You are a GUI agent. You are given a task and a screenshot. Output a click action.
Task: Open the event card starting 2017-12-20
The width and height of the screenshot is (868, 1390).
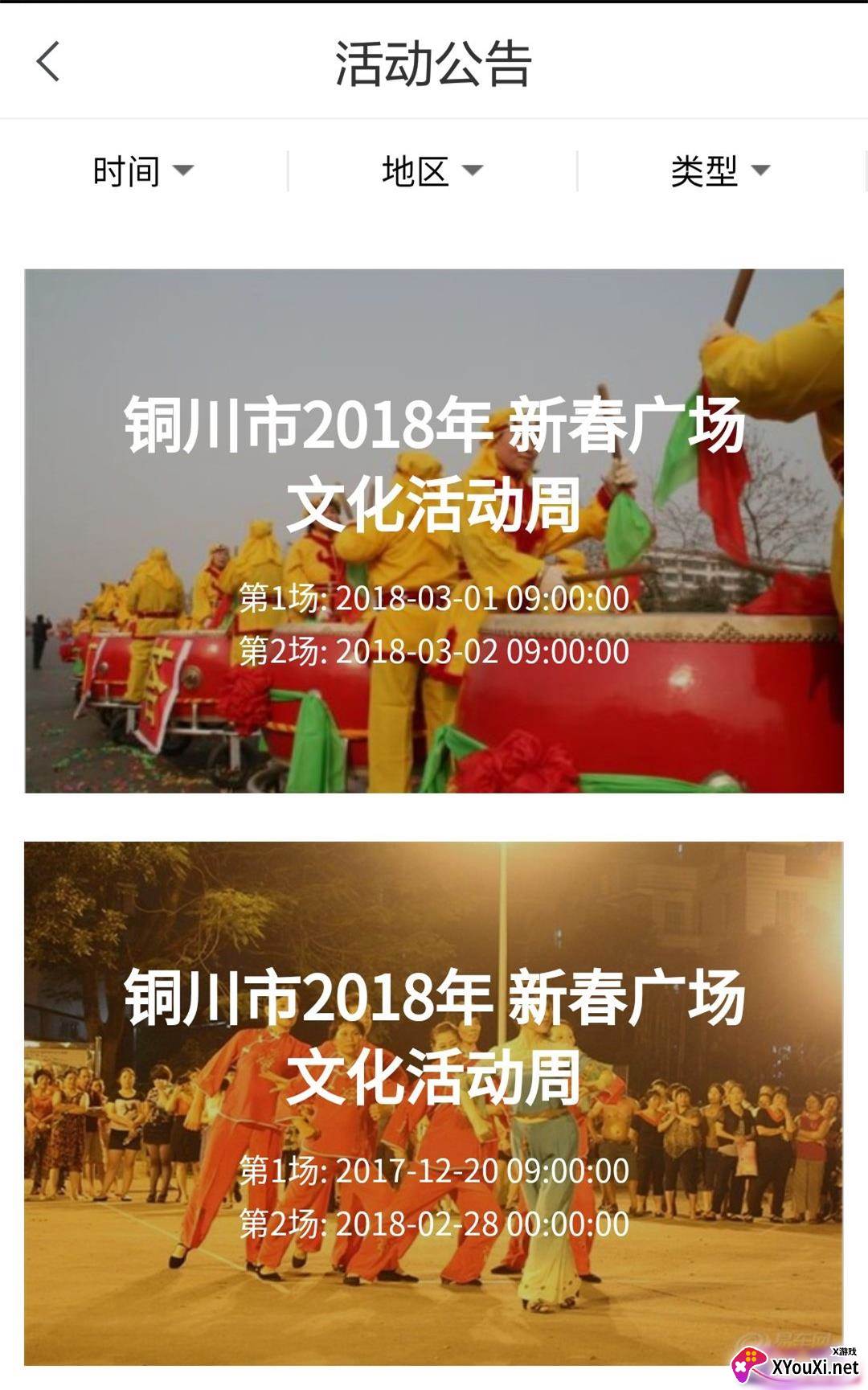[434, 1103]
